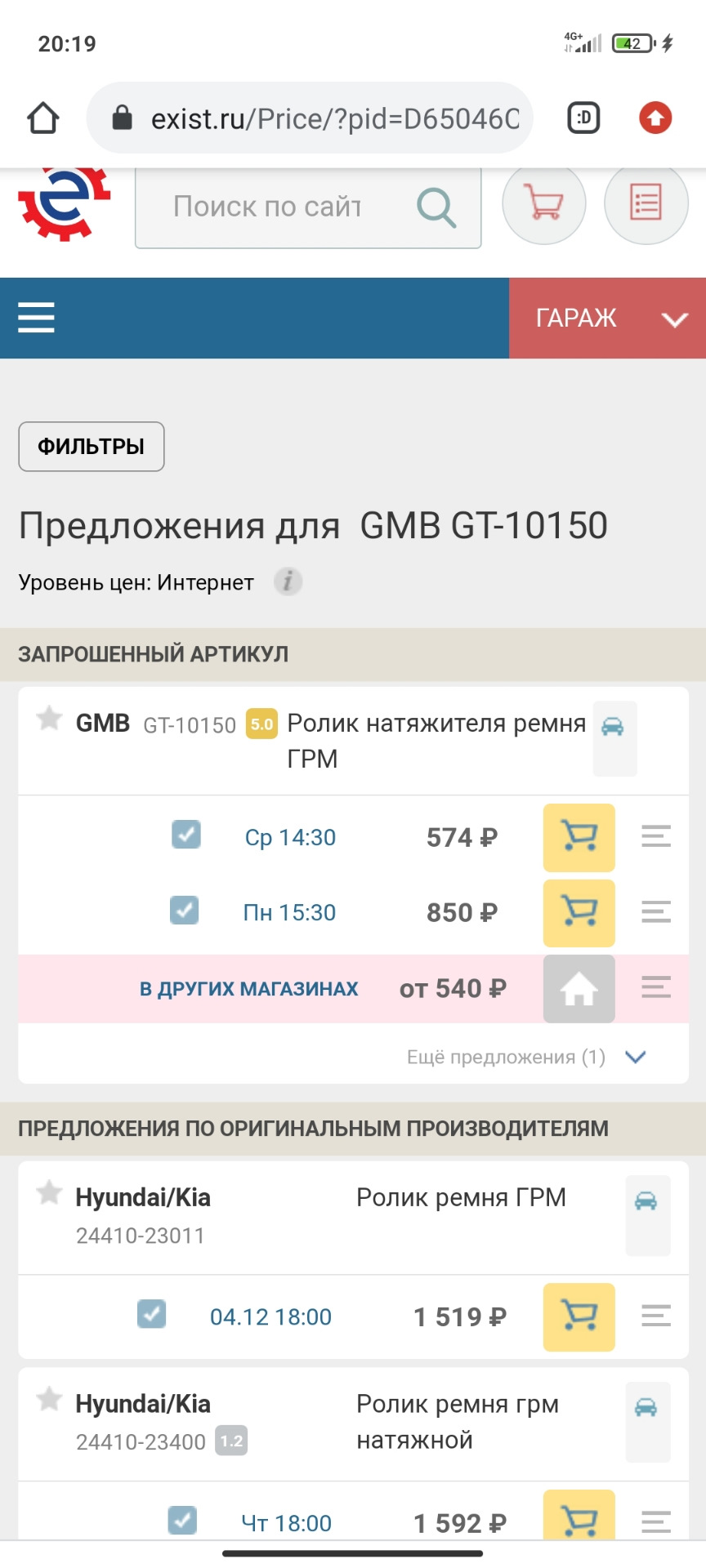
Task: Open the site search magnifier icon
Action: [436, 207]
